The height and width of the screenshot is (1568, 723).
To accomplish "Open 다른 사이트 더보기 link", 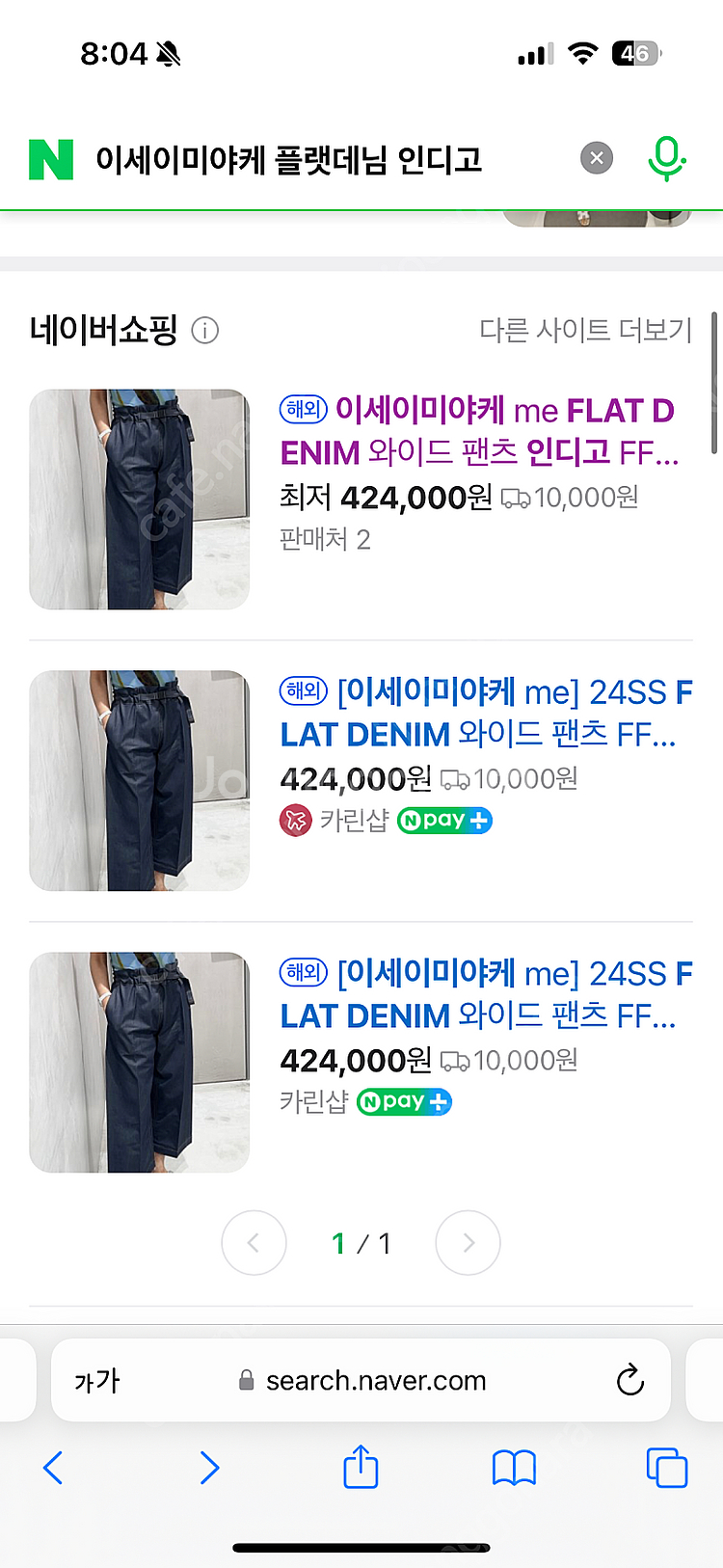I will pos(585,331).
